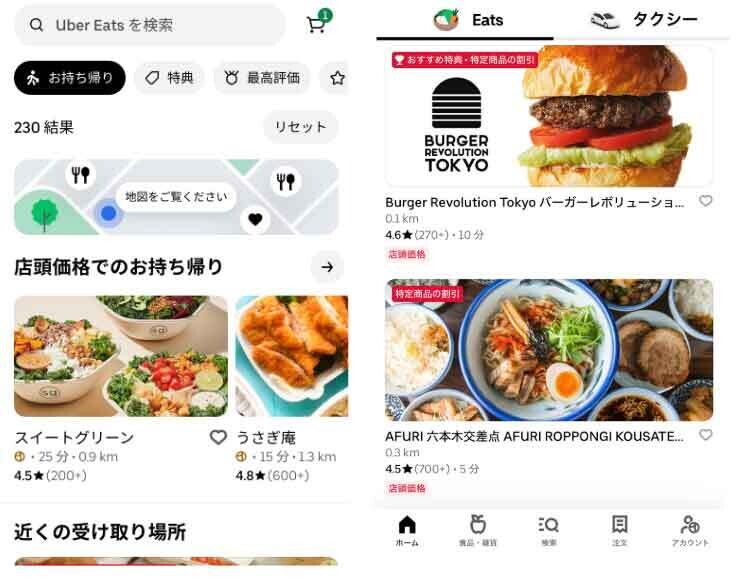Apply the 最高評価 top rated filter
The image size is (745, 581).
(x=261, y=78)
